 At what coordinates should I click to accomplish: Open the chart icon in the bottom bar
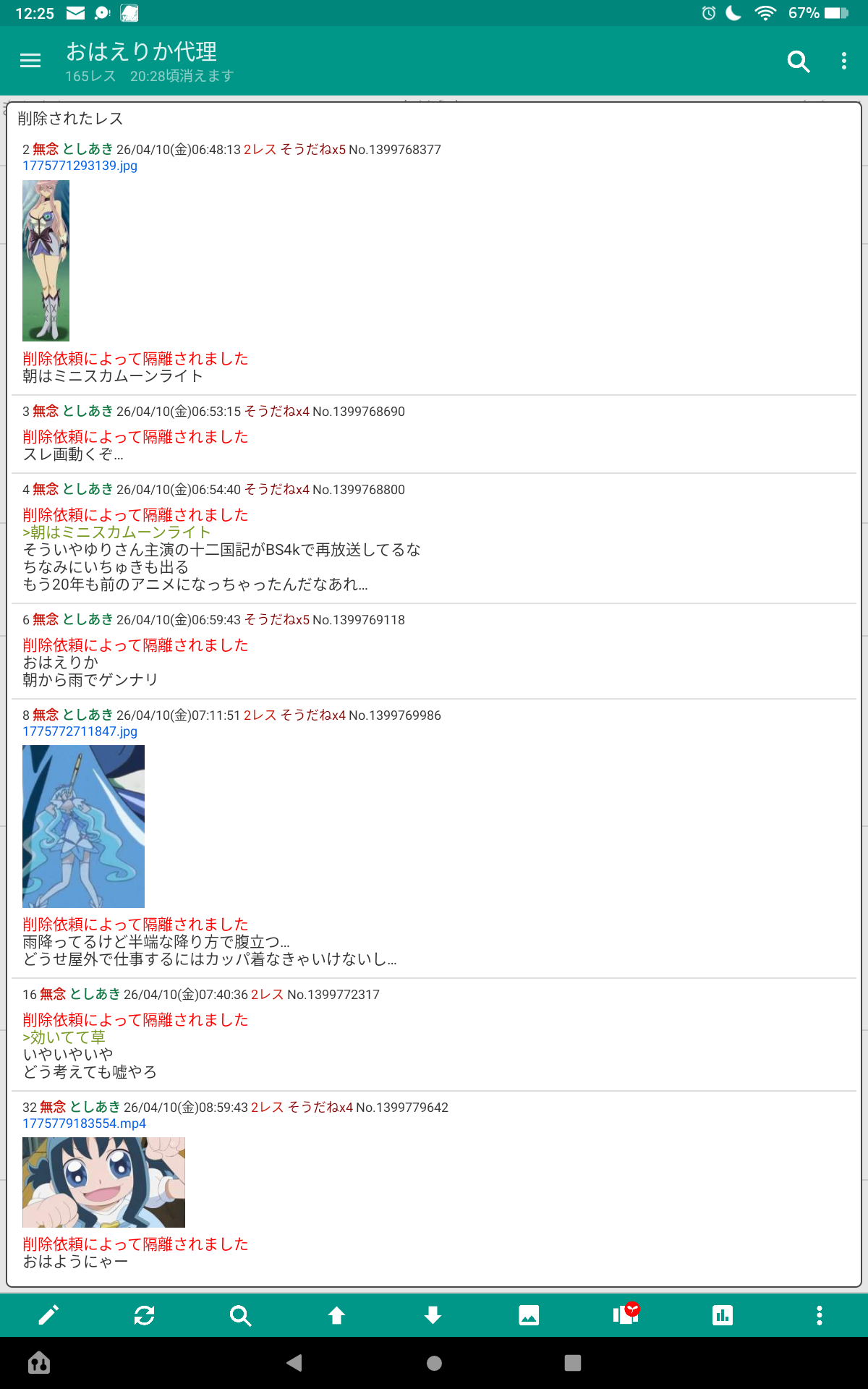(x=722, y=1315)
